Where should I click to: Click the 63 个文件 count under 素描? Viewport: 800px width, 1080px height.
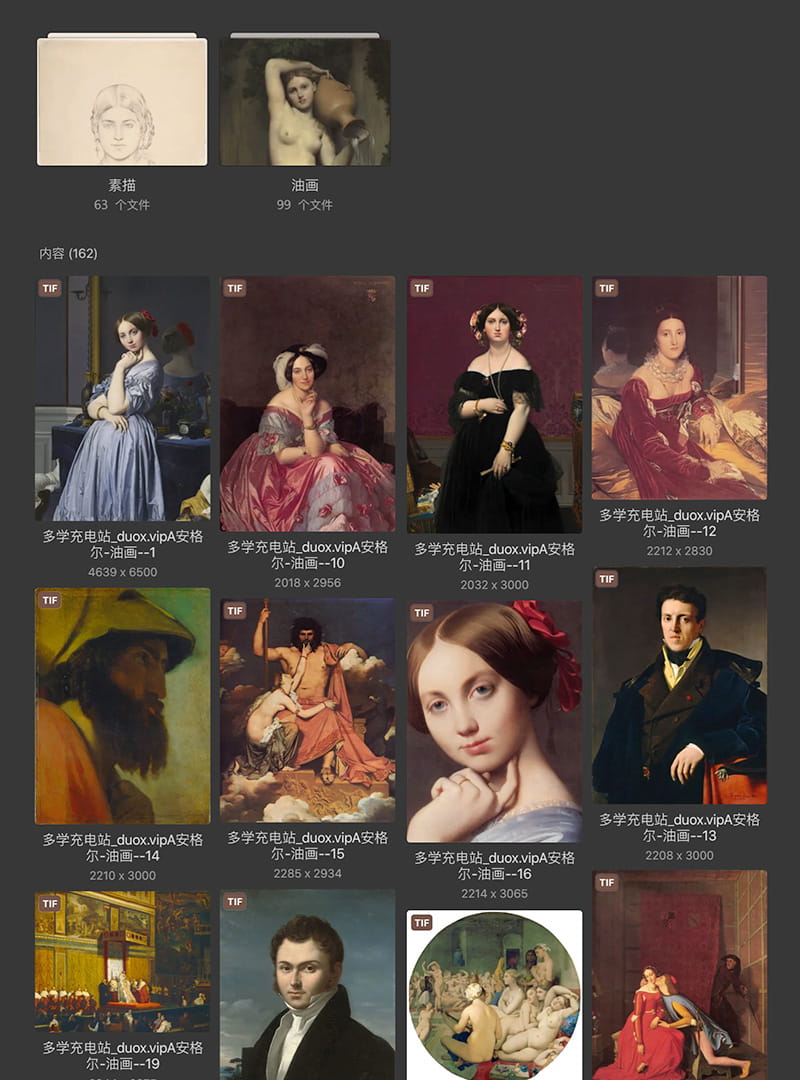coord(124,203)
